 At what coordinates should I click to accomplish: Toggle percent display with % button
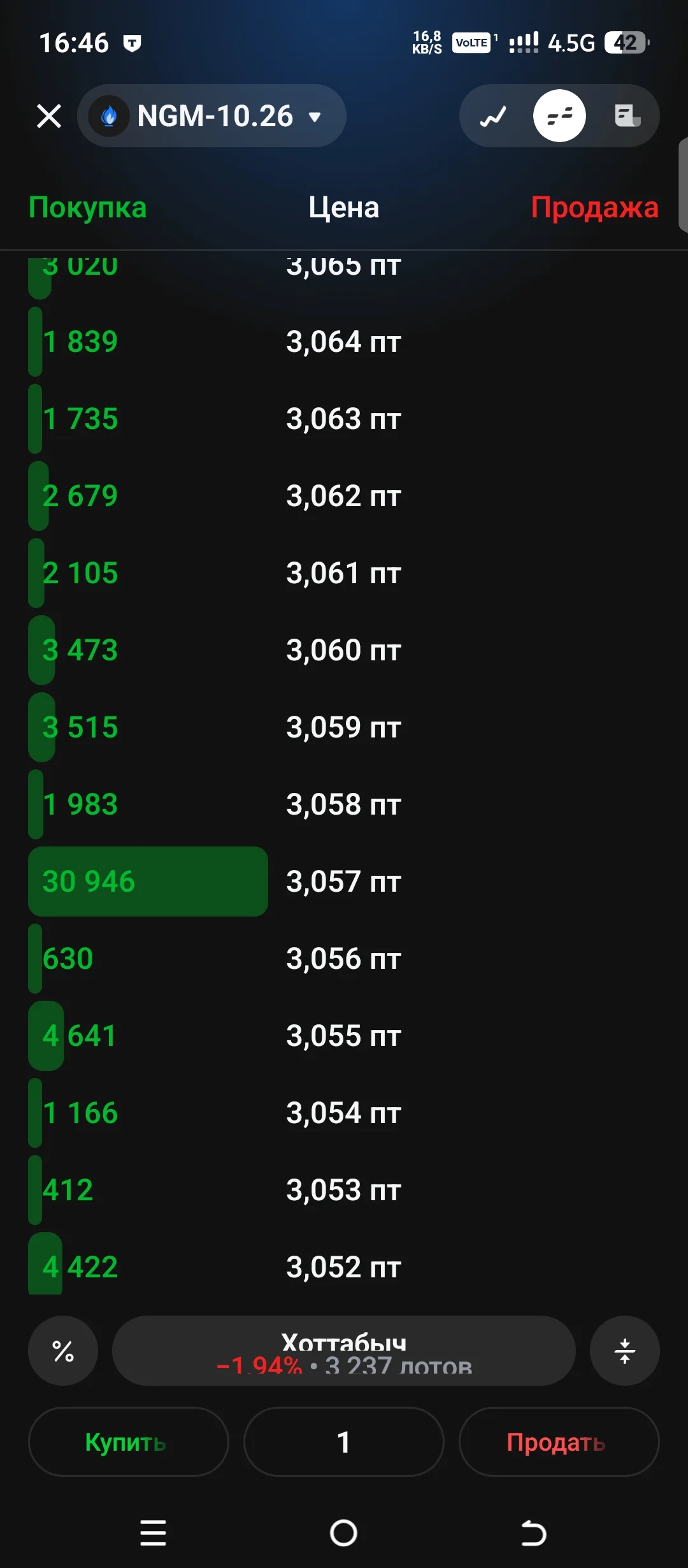click(x=63, y=1351)
